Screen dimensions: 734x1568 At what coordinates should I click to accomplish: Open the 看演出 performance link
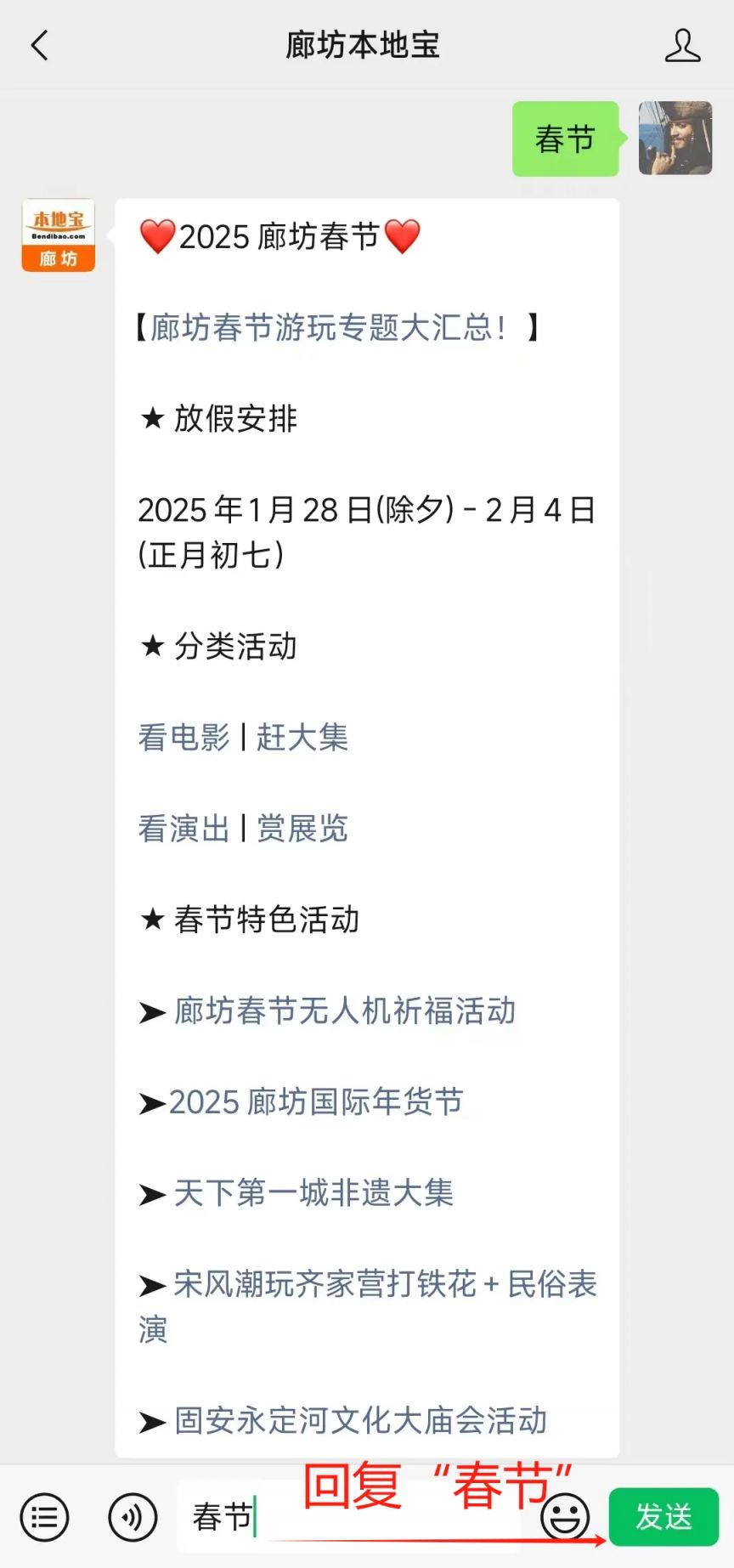coord(183,829)
